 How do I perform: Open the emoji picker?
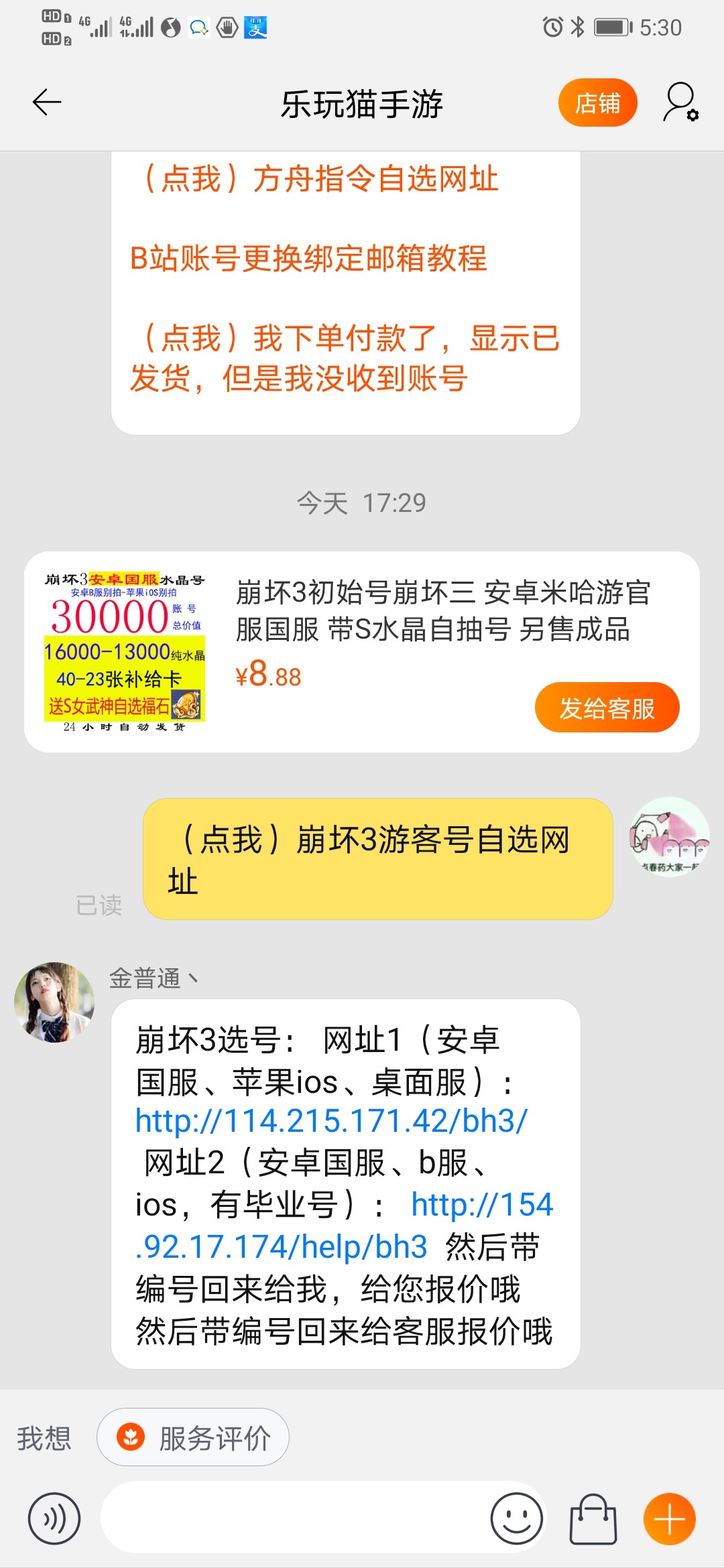coord(516,1518)
